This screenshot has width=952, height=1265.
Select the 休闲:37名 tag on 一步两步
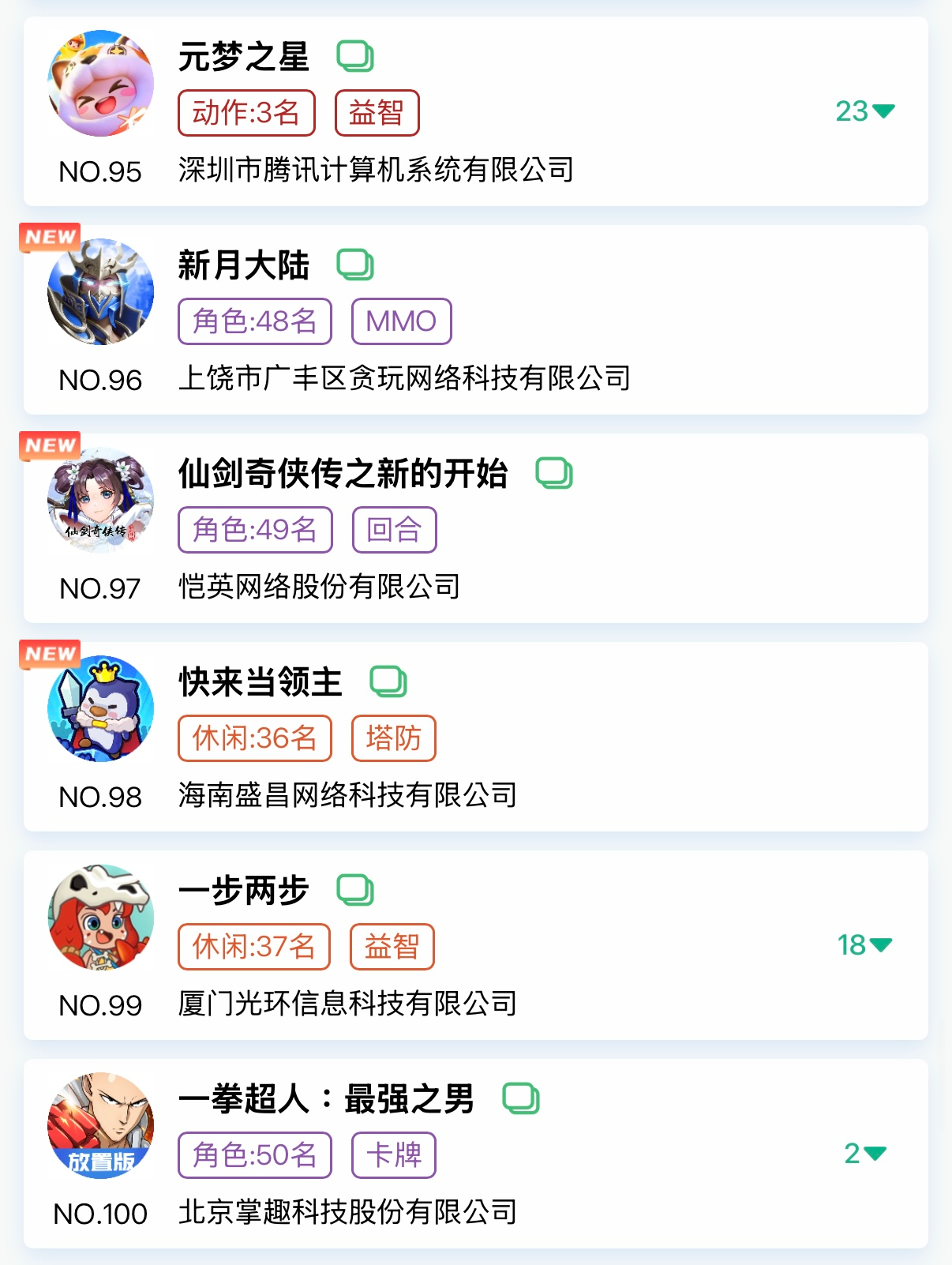[x=253, y=947]
